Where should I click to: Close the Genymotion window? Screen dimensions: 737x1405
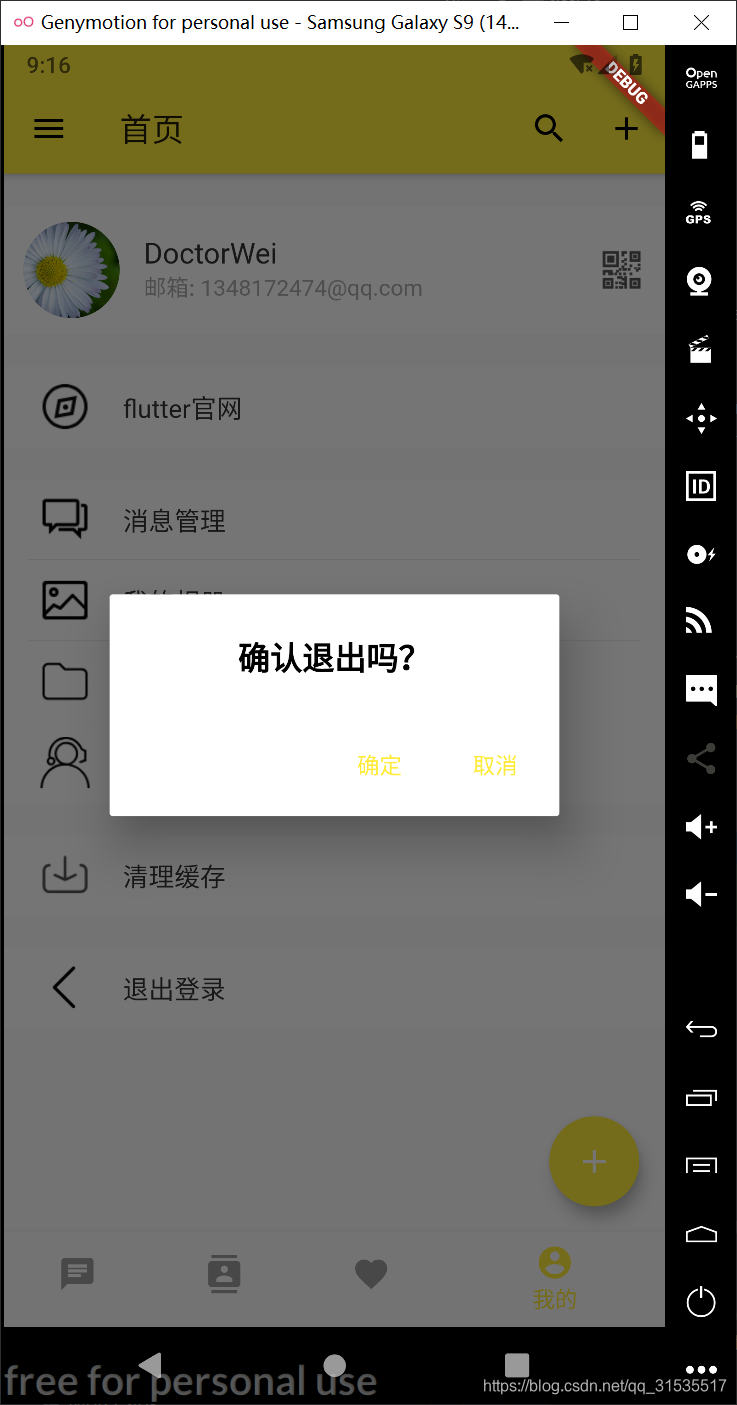tap(701, 22)
